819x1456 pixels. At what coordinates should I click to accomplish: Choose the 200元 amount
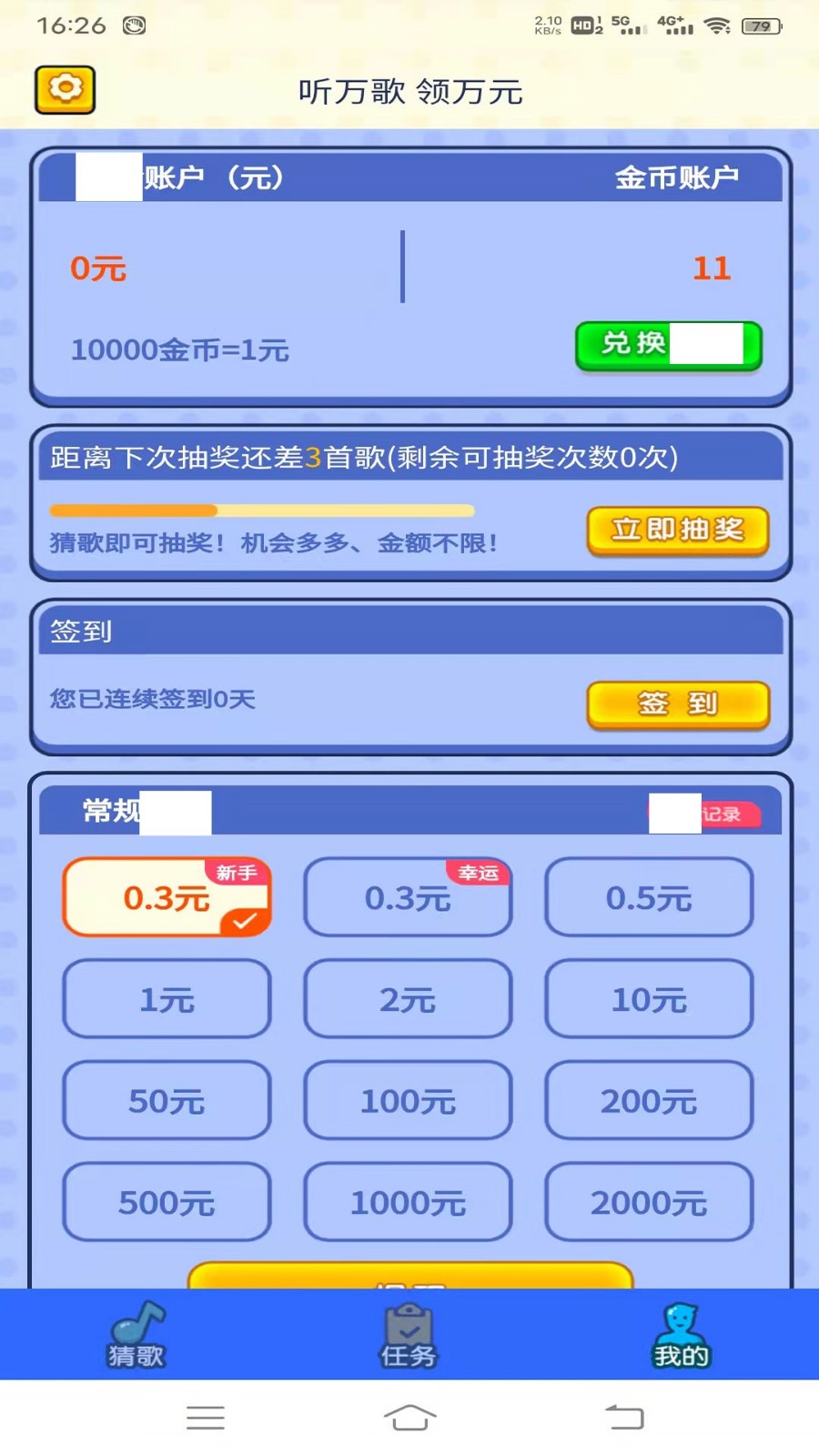coord(649,1101)
